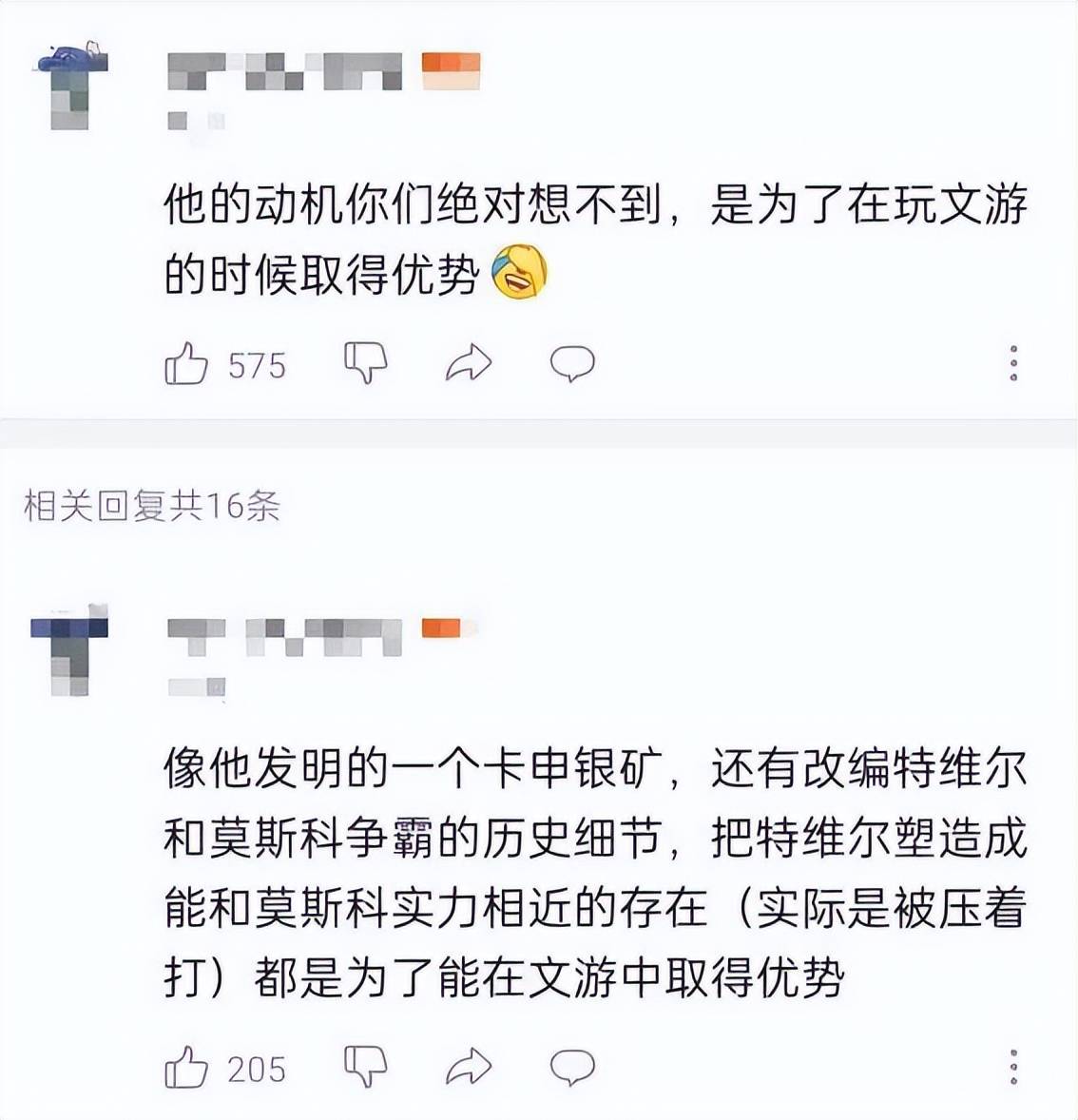Share the reply with 205 likes
Screen dimensions: 1078x1120
(x=469, y=1067)
